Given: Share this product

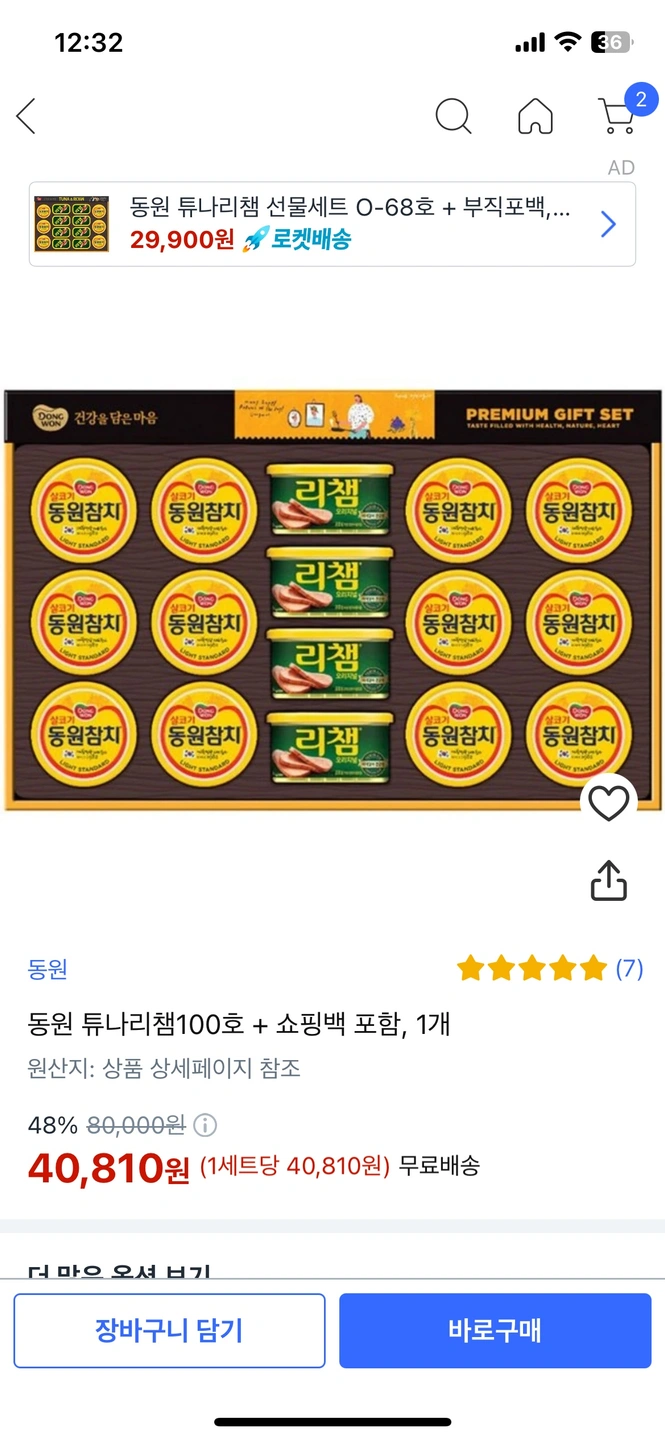Looking at the screenshot, I should pyautogui.click(x=608, y=880).
